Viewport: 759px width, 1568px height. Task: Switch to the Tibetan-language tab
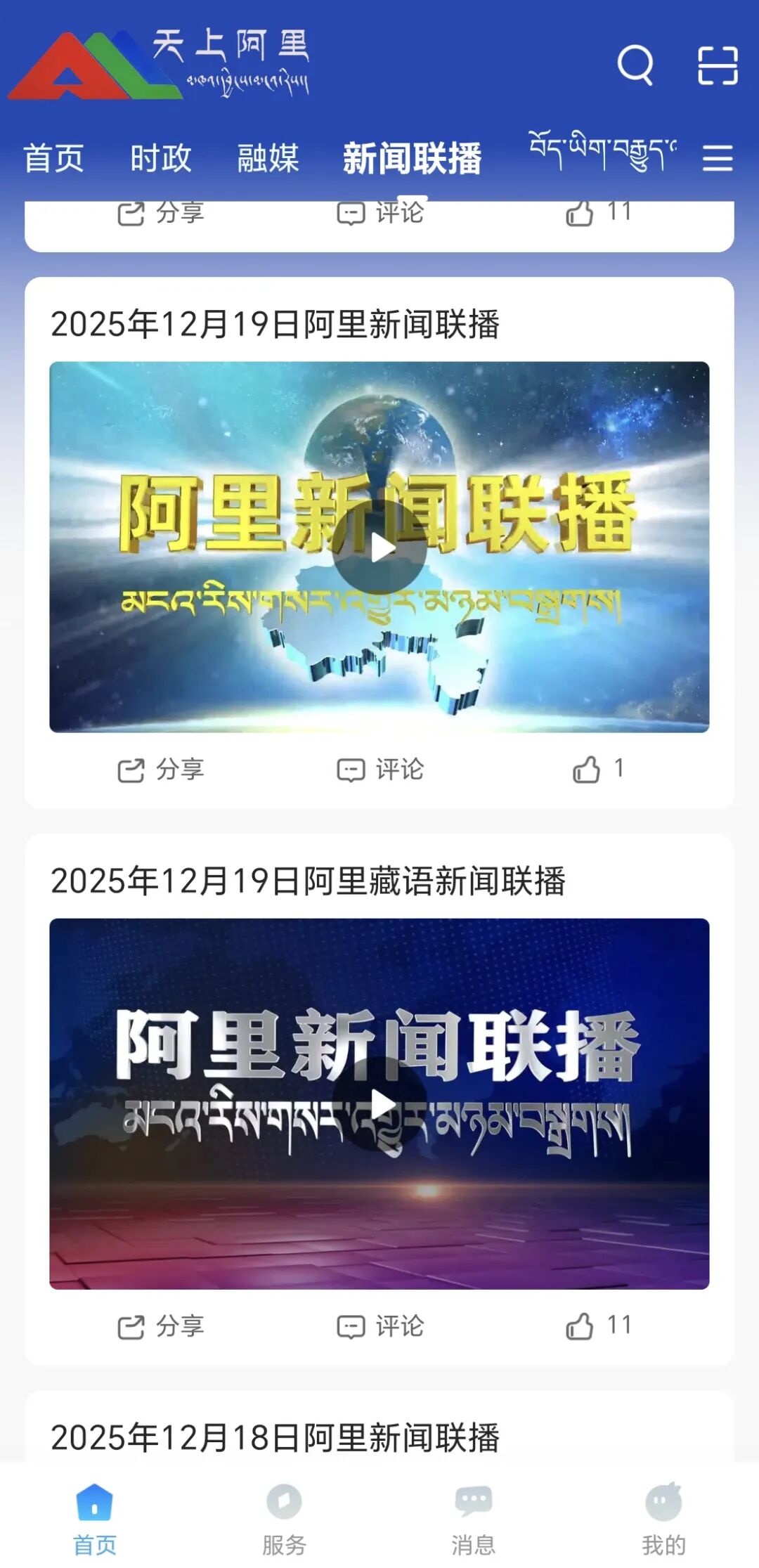(602, 151)
